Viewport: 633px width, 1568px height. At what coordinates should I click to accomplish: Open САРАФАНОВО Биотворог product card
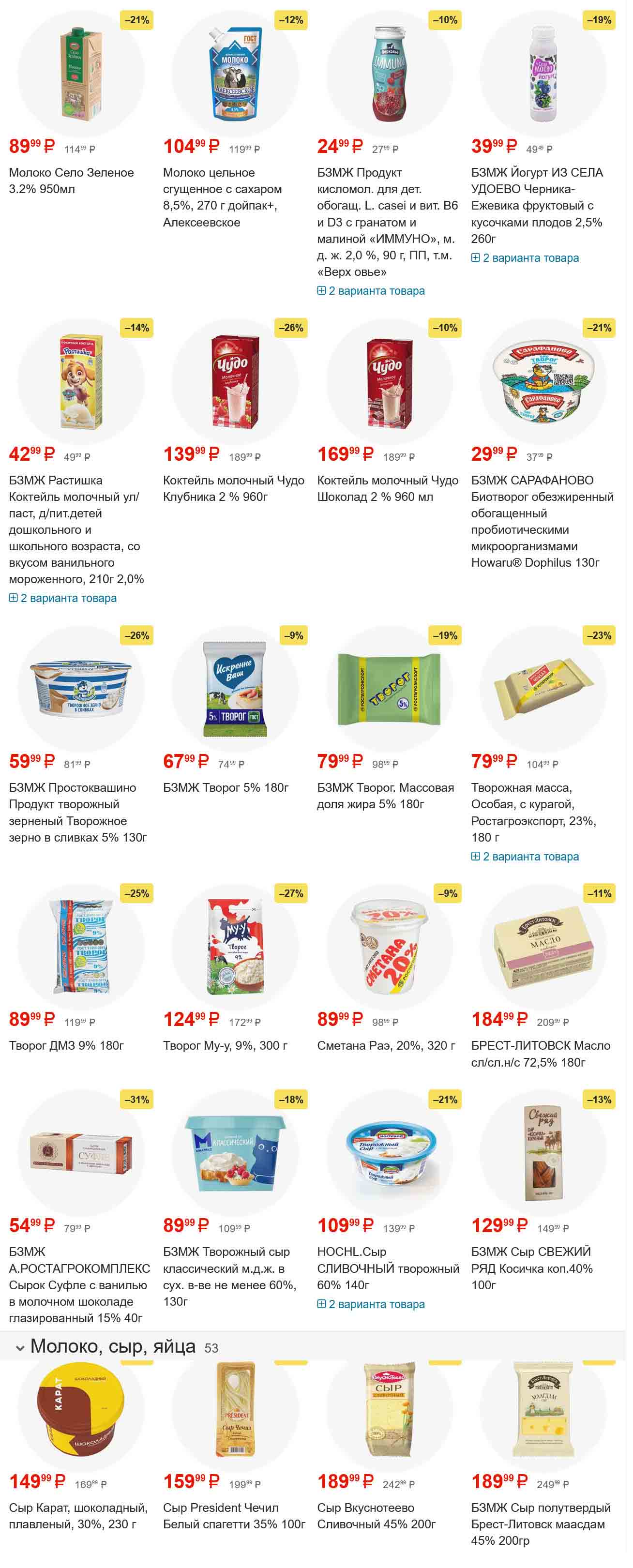[x=542, y=521]
